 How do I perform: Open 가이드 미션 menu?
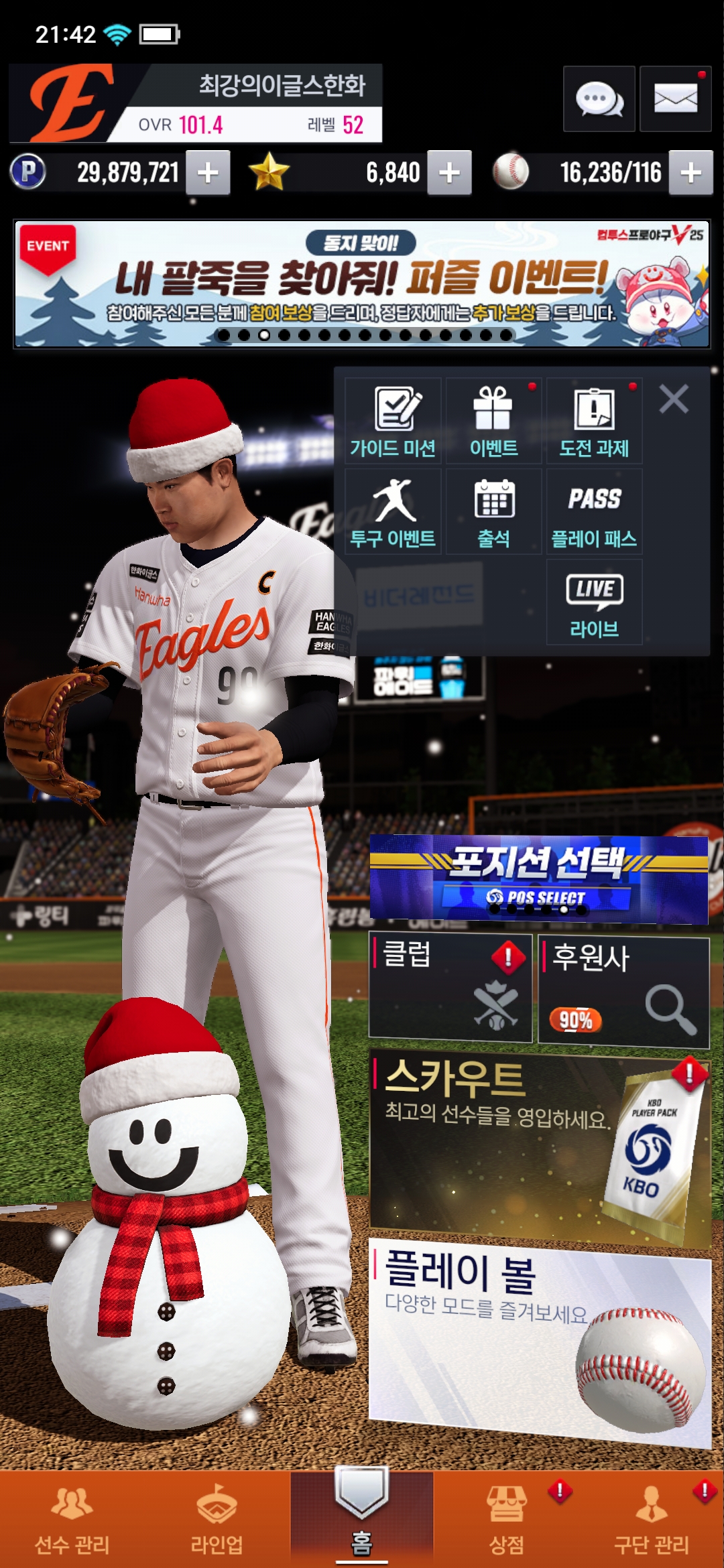click(x=393, y=421)
